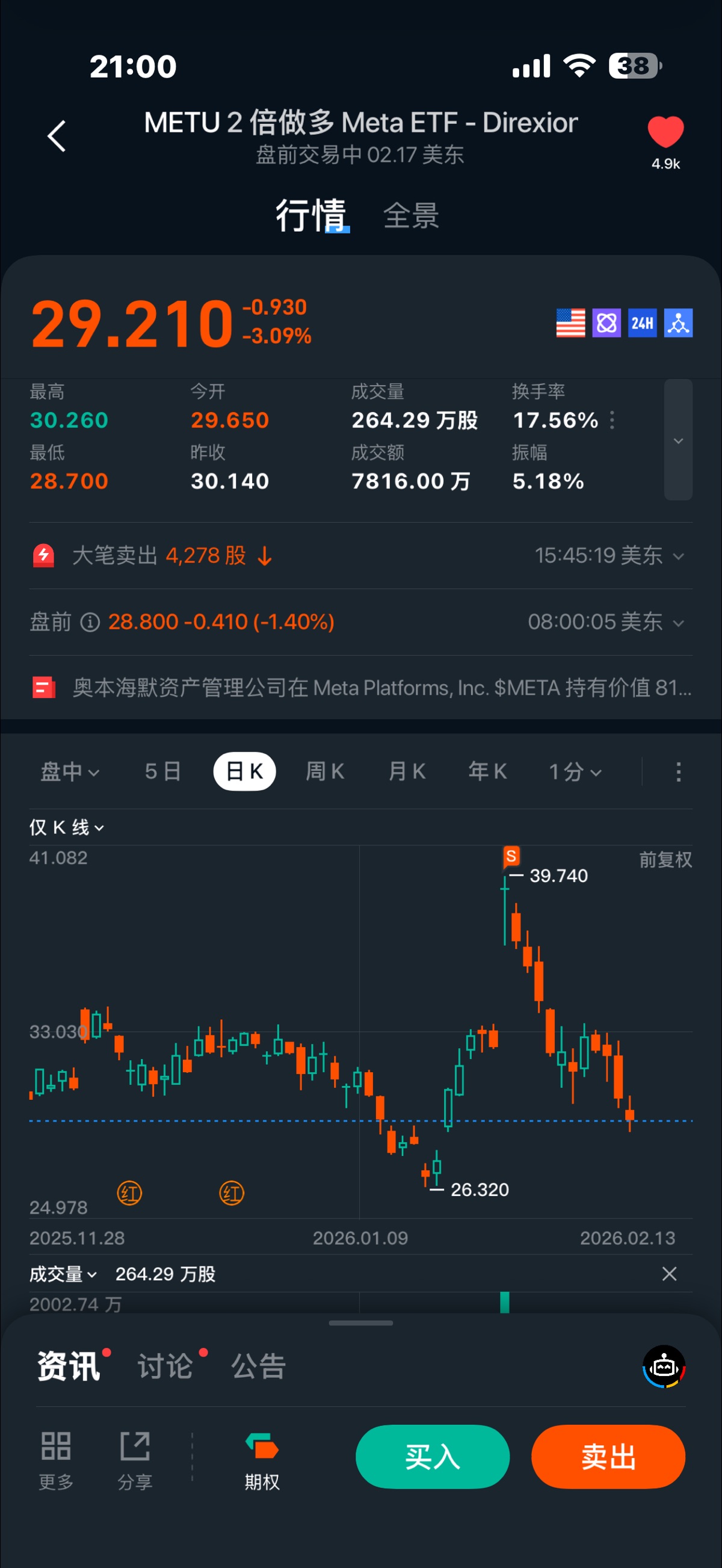The width and height of the screenshot is (722, 1568).
Task: Tap the orange 卖出 sell button
Action: [x=608, y=1457]
